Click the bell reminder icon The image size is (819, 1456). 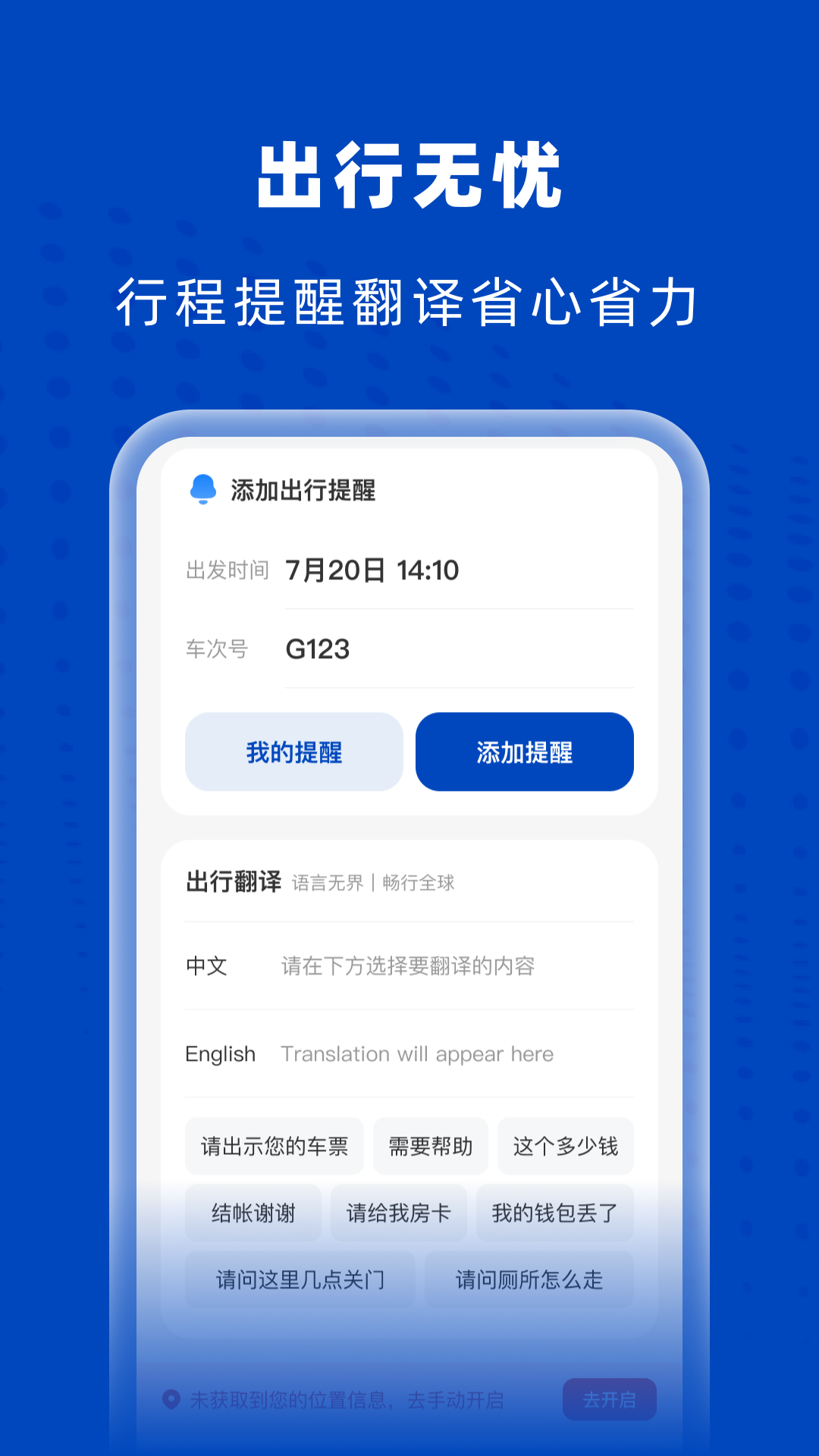point(202,490)
